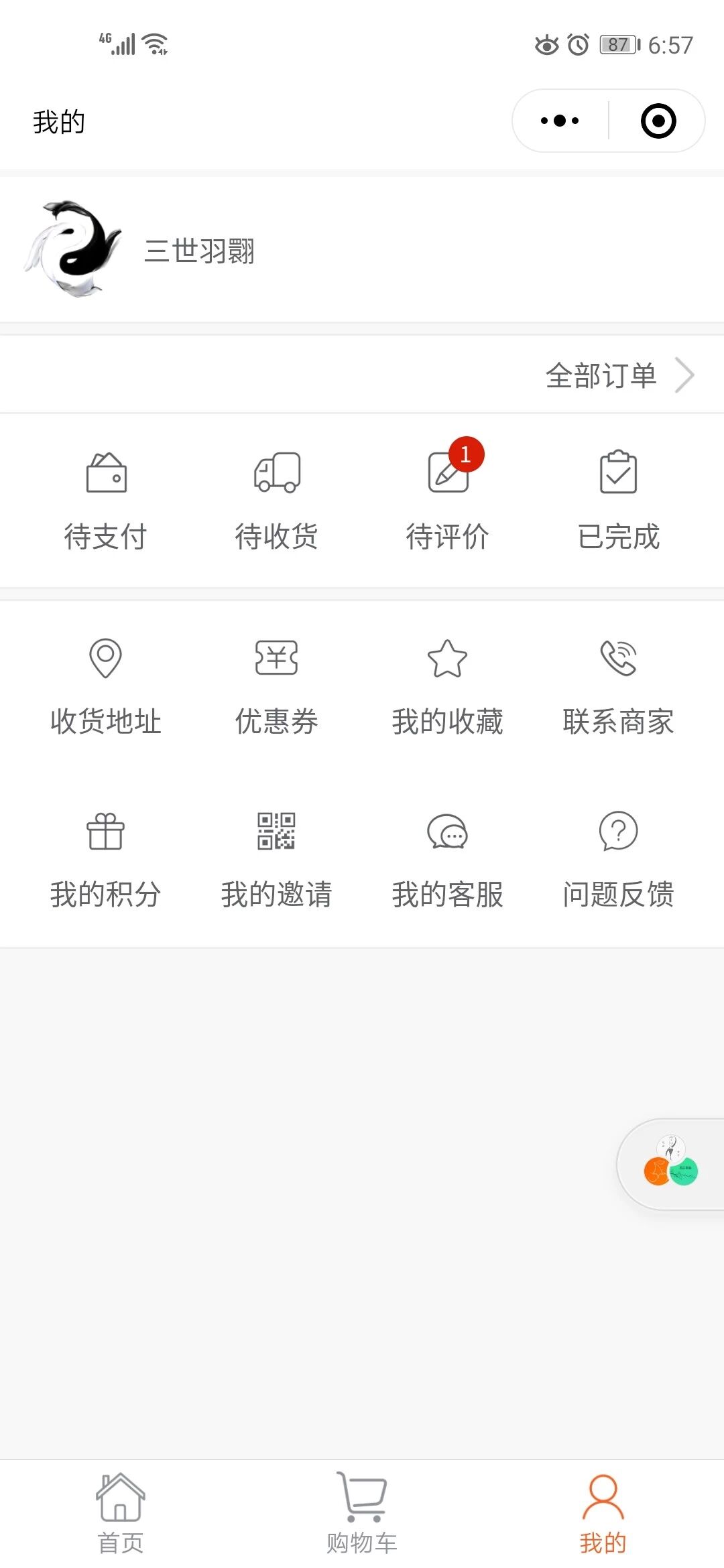Check 待收货 orders awaiting delivery
The height and width of the screenshot is (1568, 724).
pyautogui.click(x=277, y=501)
